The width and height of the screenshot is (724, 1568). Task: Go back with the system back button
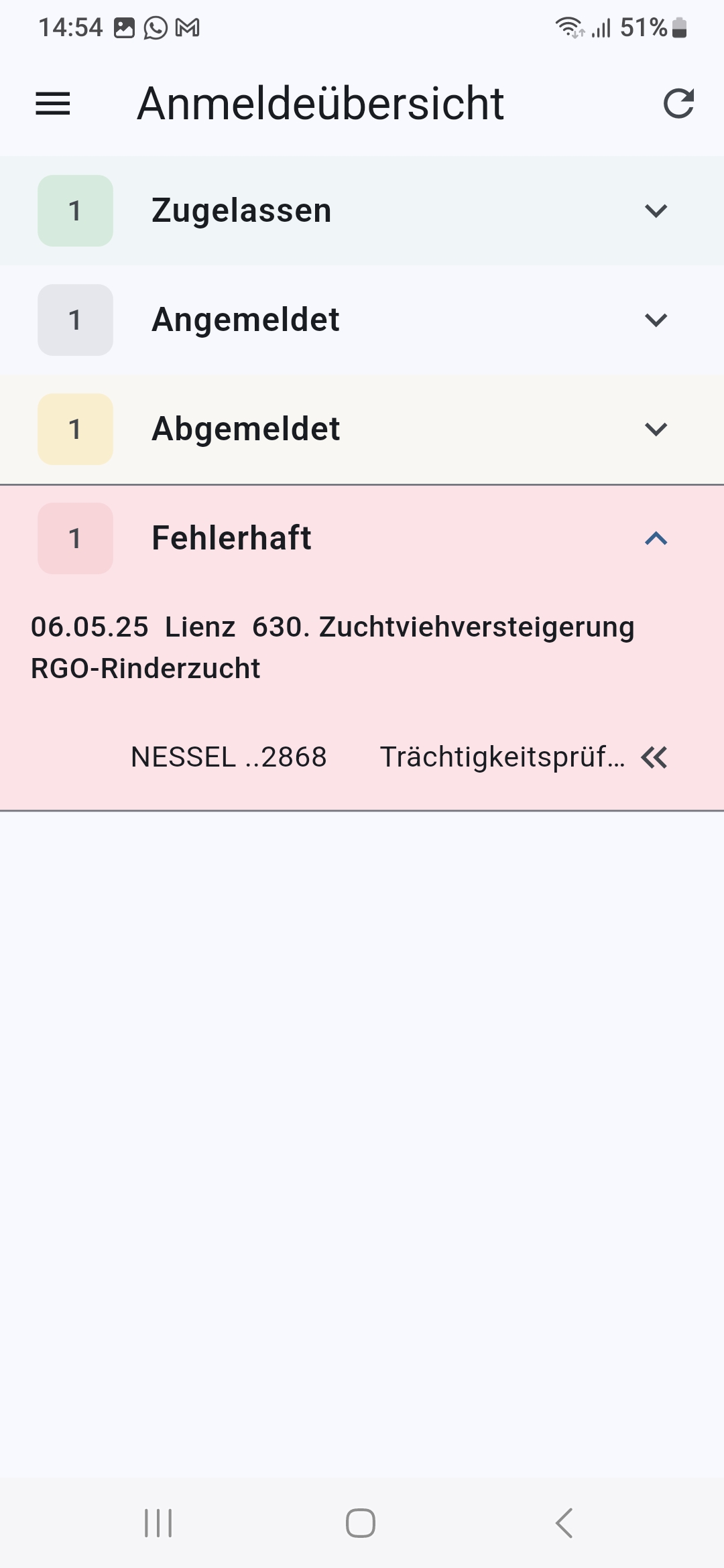pos(564,1523)
